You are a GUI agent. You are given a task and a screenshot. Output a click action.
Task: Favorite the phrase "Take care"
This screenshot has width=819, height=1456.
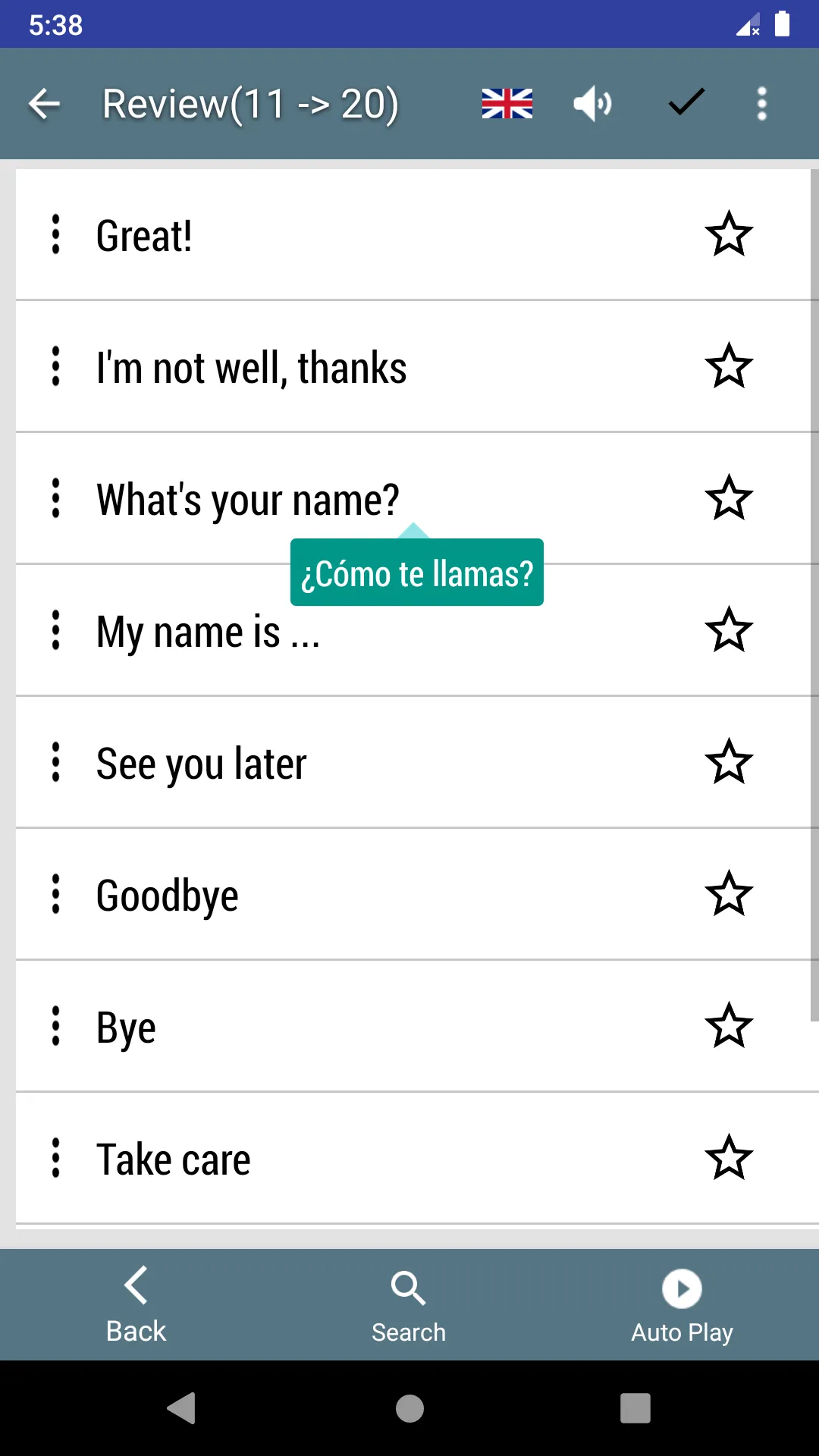click(x=729, y=1158)
